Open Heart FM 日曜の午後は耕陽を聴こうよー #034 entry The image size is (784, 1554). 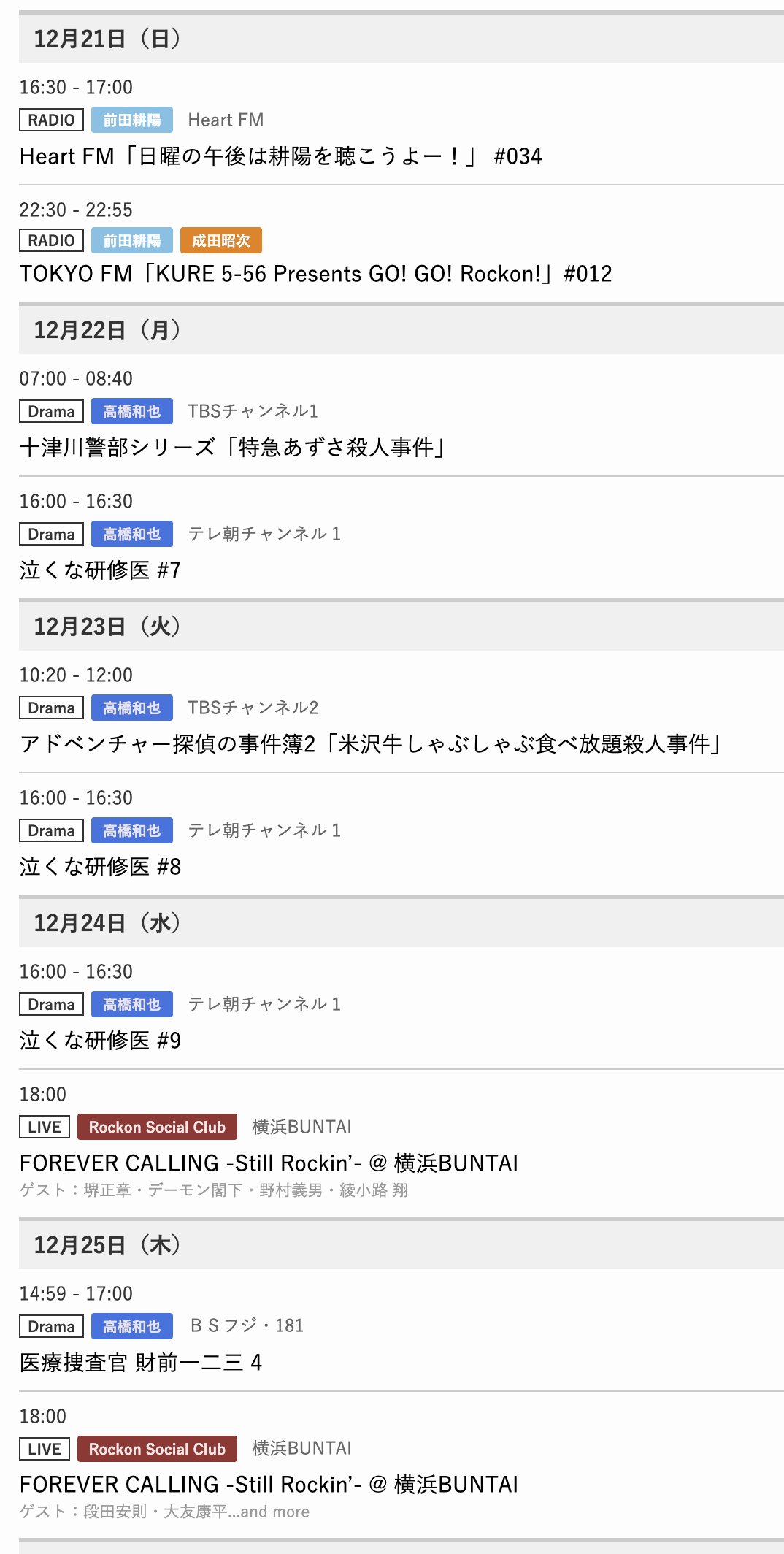click(x=281, y=156)
